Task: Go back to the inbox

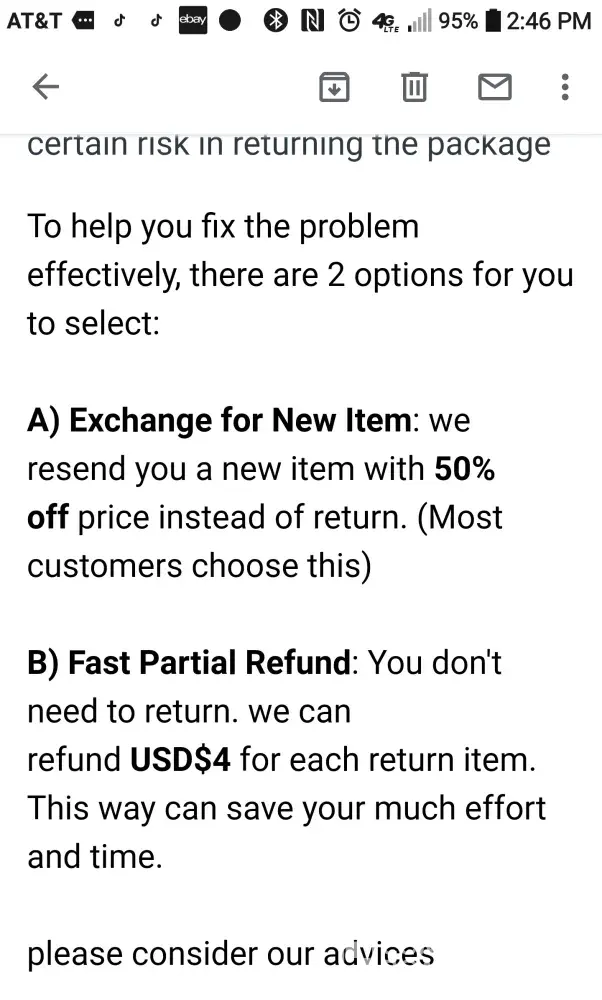Action: 47,88
